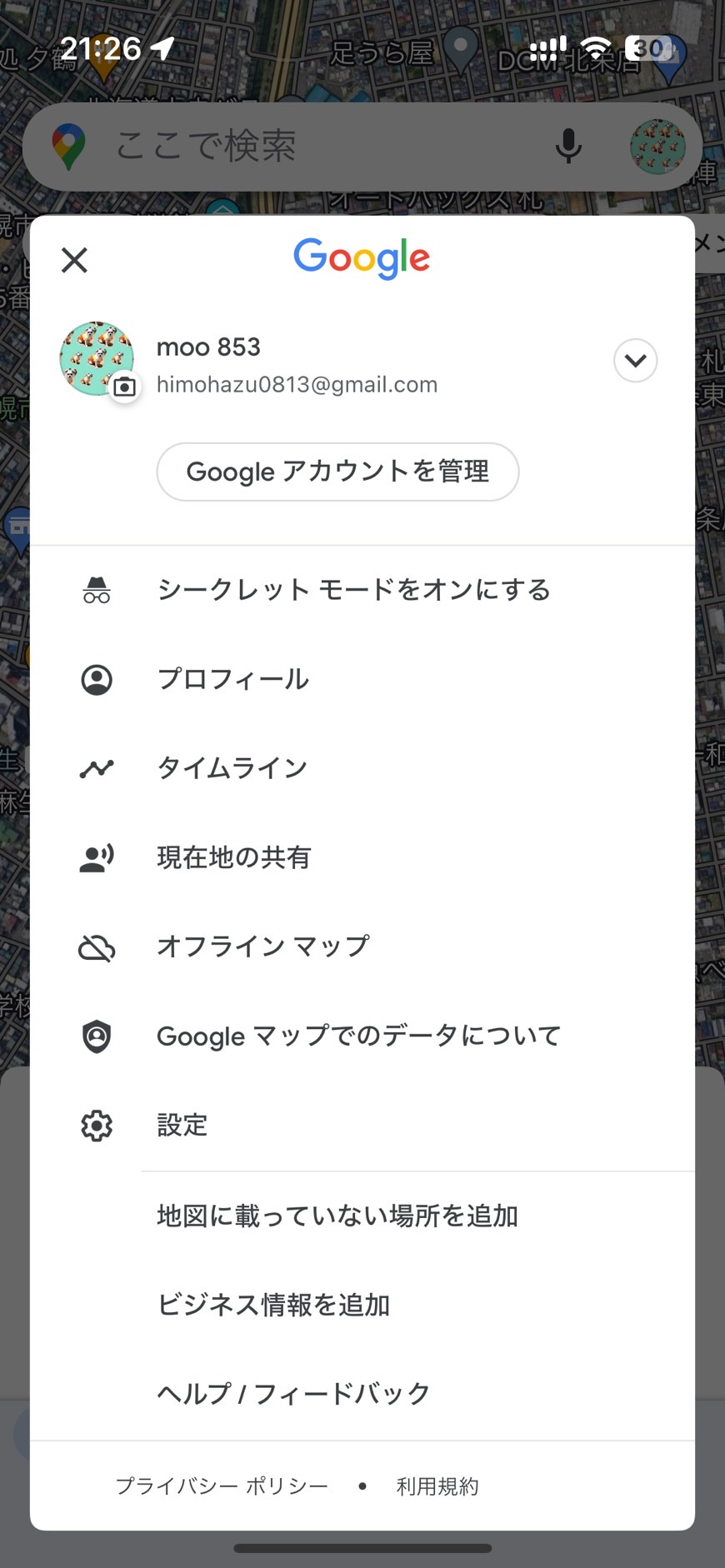Viewport: 725px width, 1568px height.
Task: Tap Google アカウントを管理 button
Action: click(337, 472)
